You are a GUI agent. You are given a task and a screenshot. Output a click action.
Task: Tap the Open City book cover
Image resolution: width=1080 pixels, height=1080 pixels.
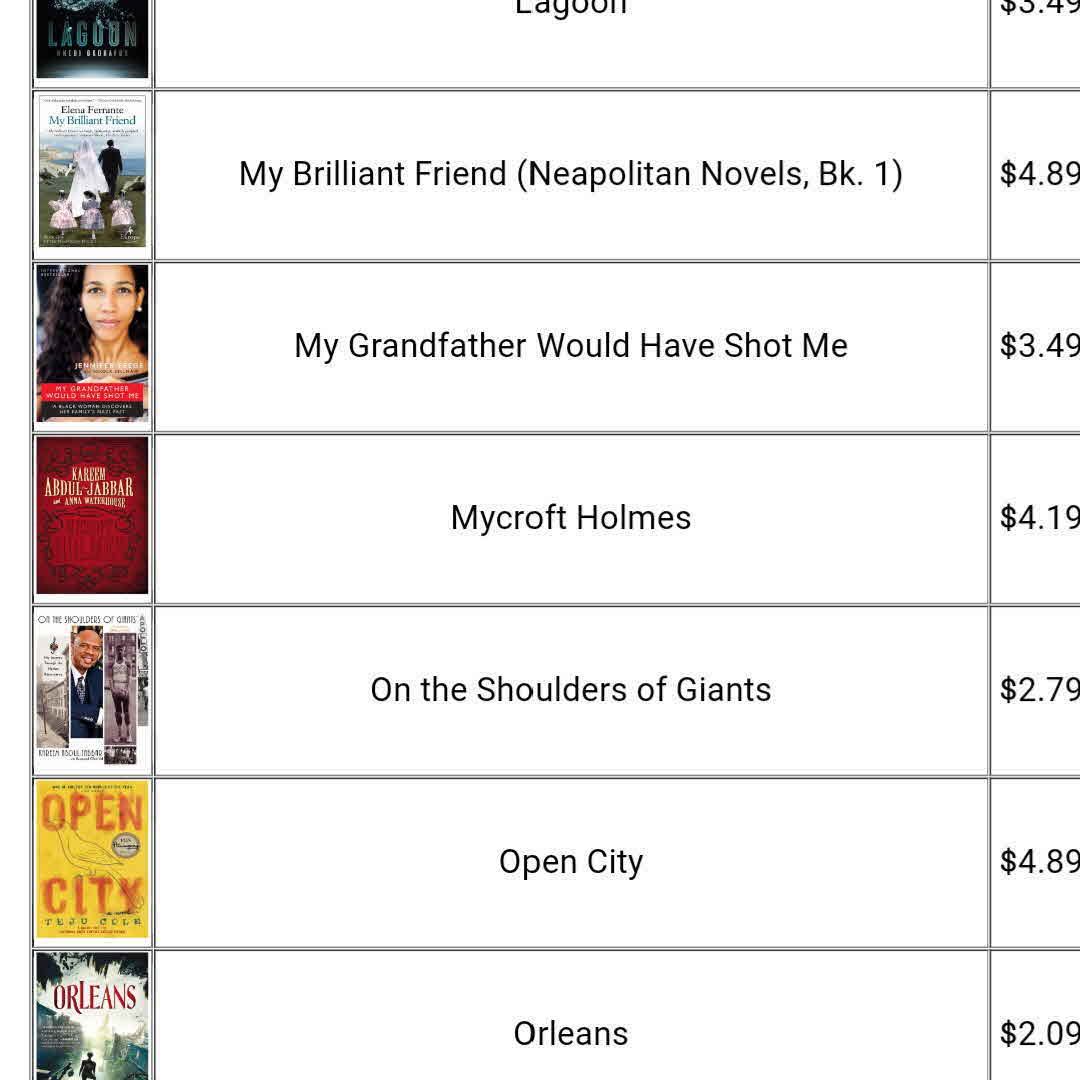coord(92,861)
